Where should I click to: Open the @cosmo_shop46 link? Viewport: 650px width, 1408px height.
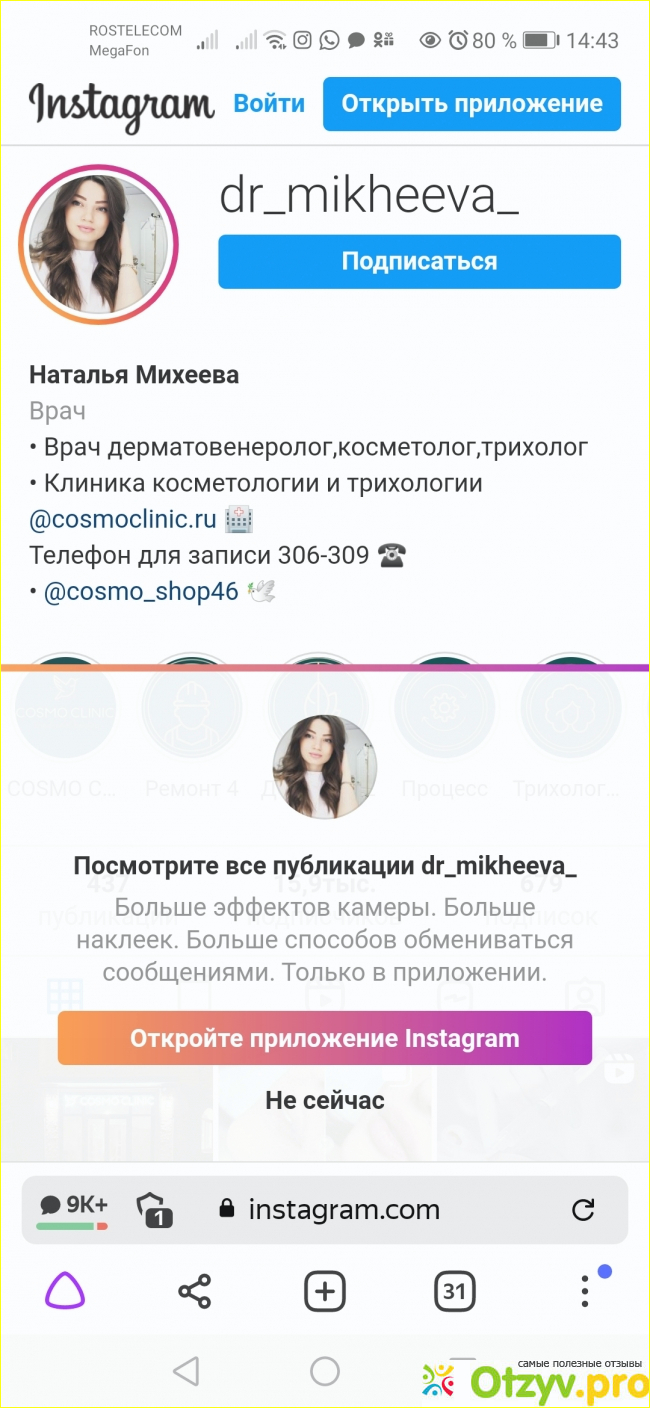point(141,591)
